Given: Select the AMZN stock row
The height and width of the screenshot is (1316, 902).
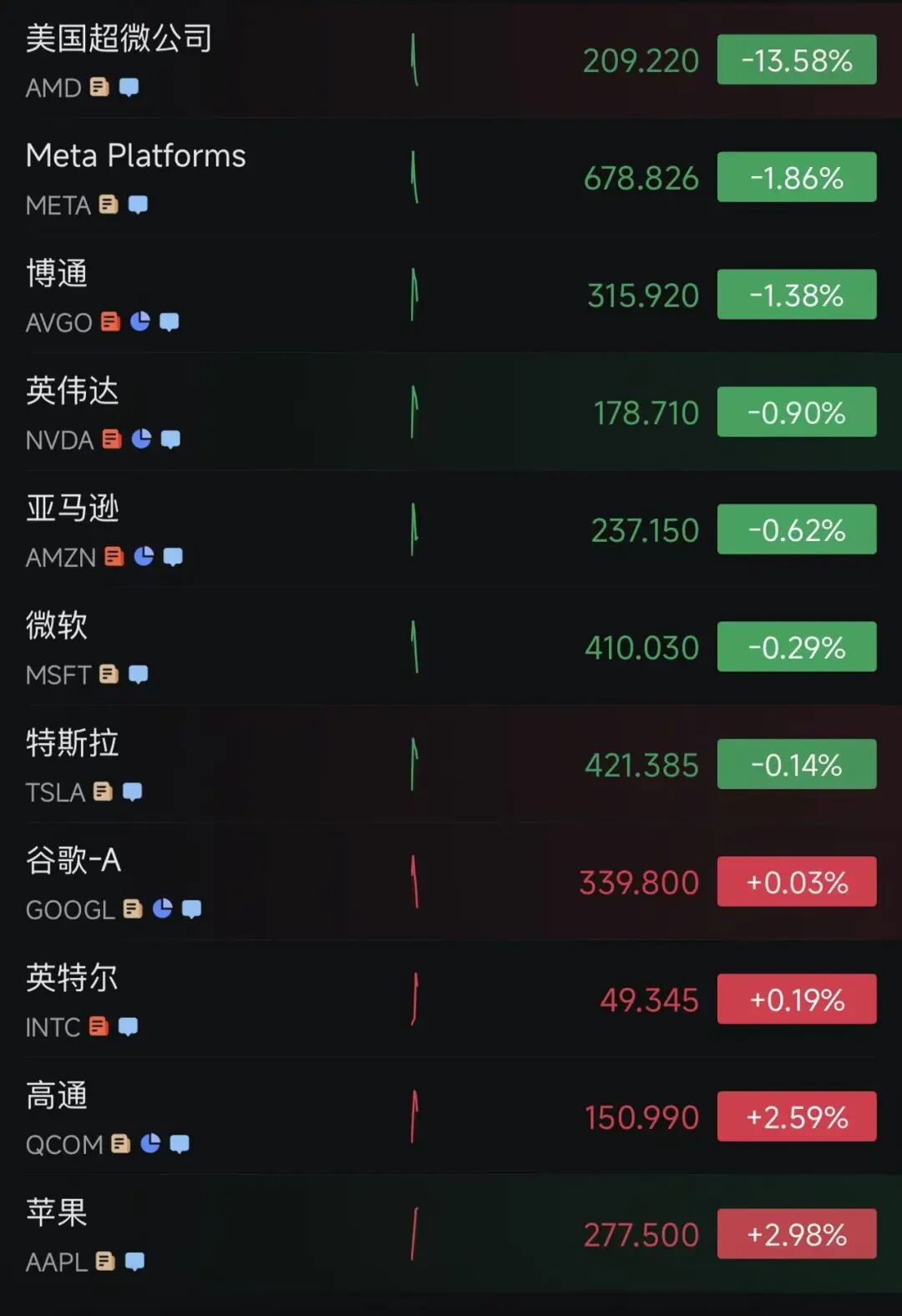Looking at the screenshot, I should point(72,509).
